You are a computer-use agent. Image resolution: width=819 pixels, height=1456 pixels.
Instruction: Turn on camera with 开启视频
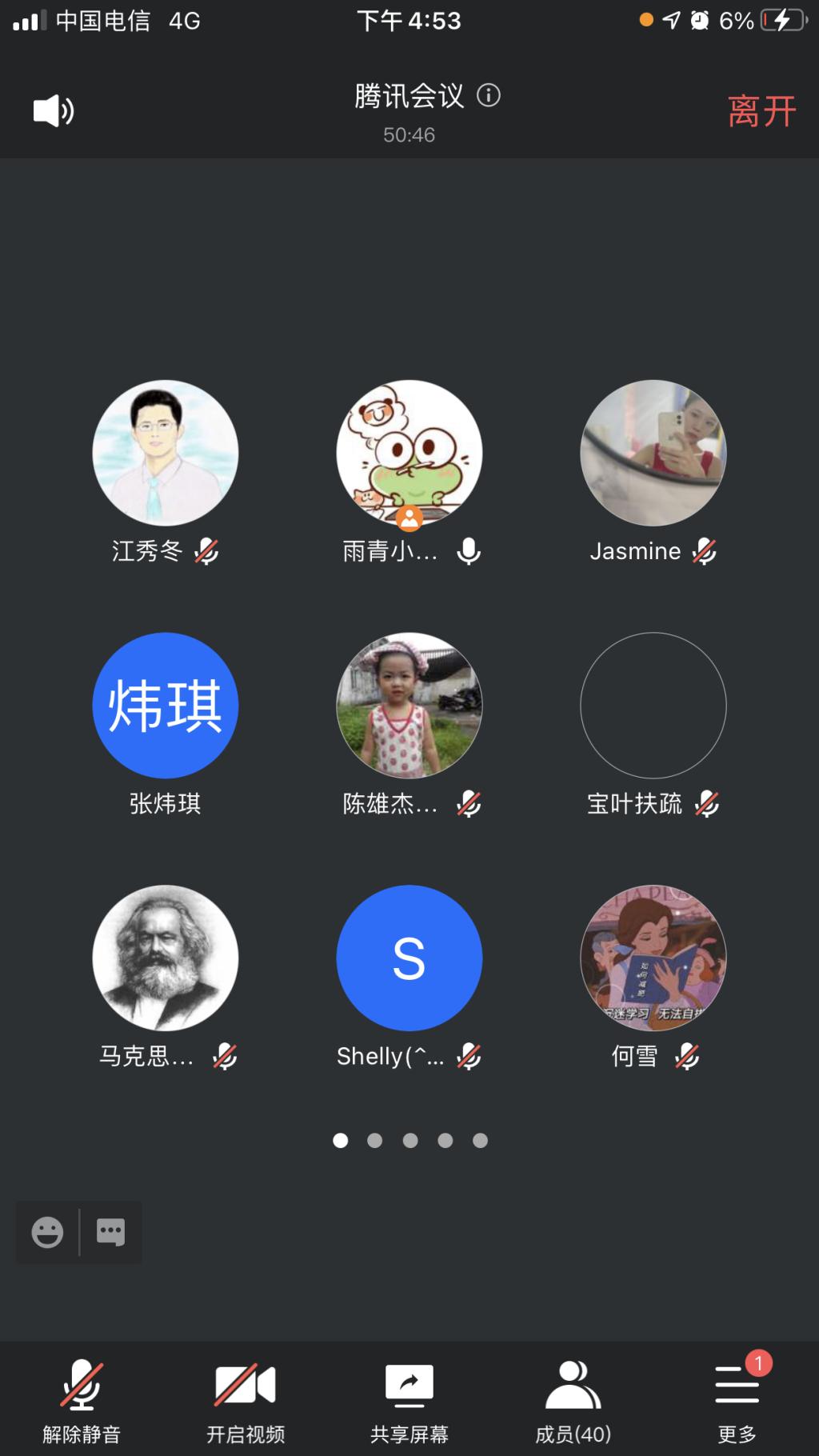(x=246, y=1402)
